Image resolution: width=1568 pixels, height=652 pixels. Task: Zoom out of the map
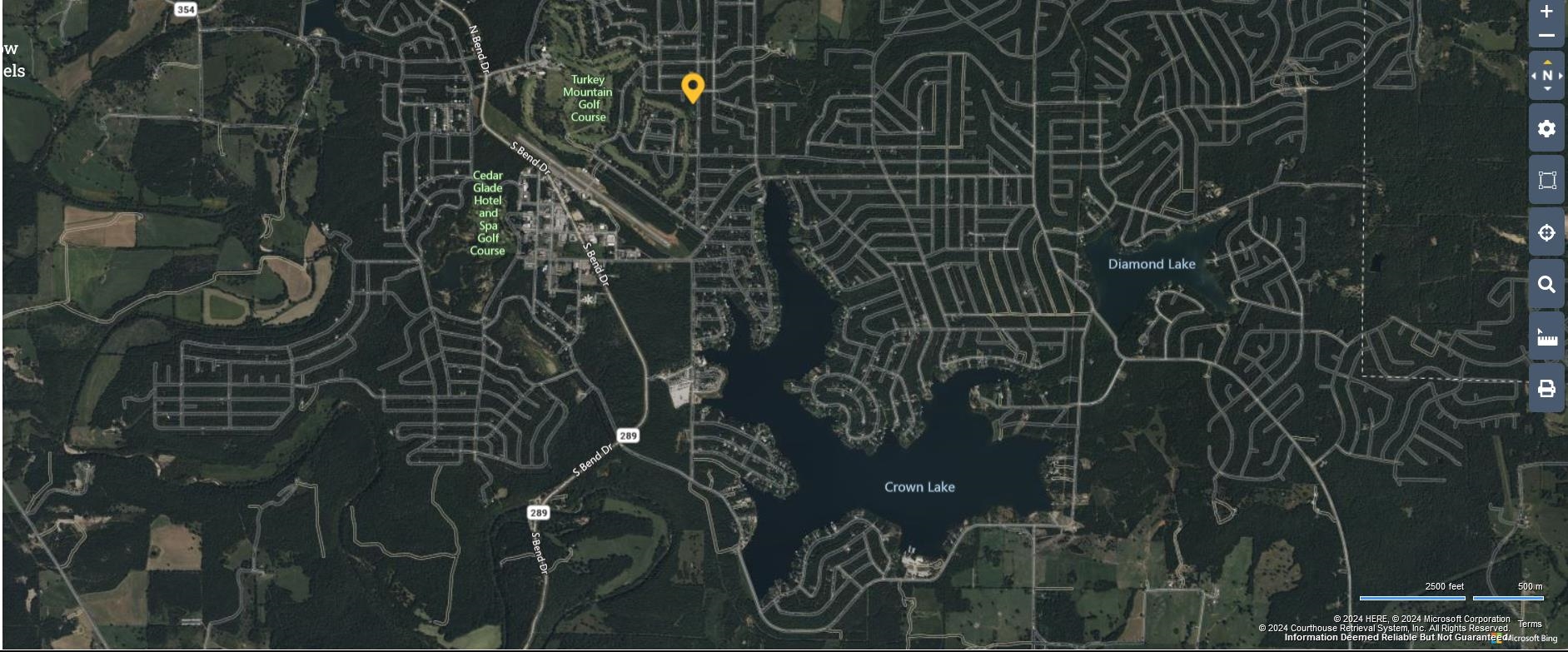tap(1546, 36)
